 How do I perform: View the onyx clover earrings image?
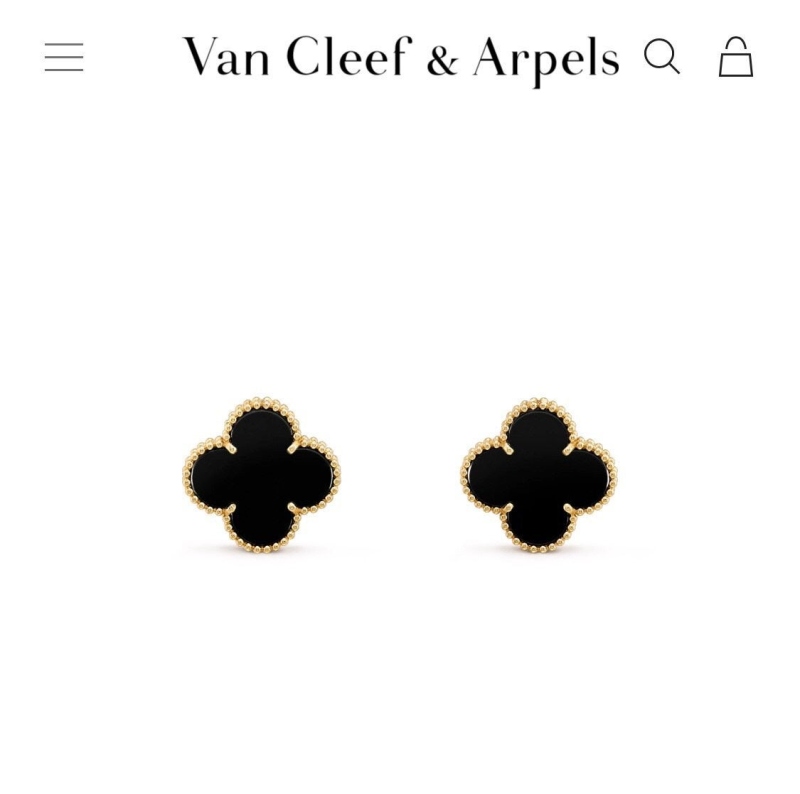click(x=400, y=475)
